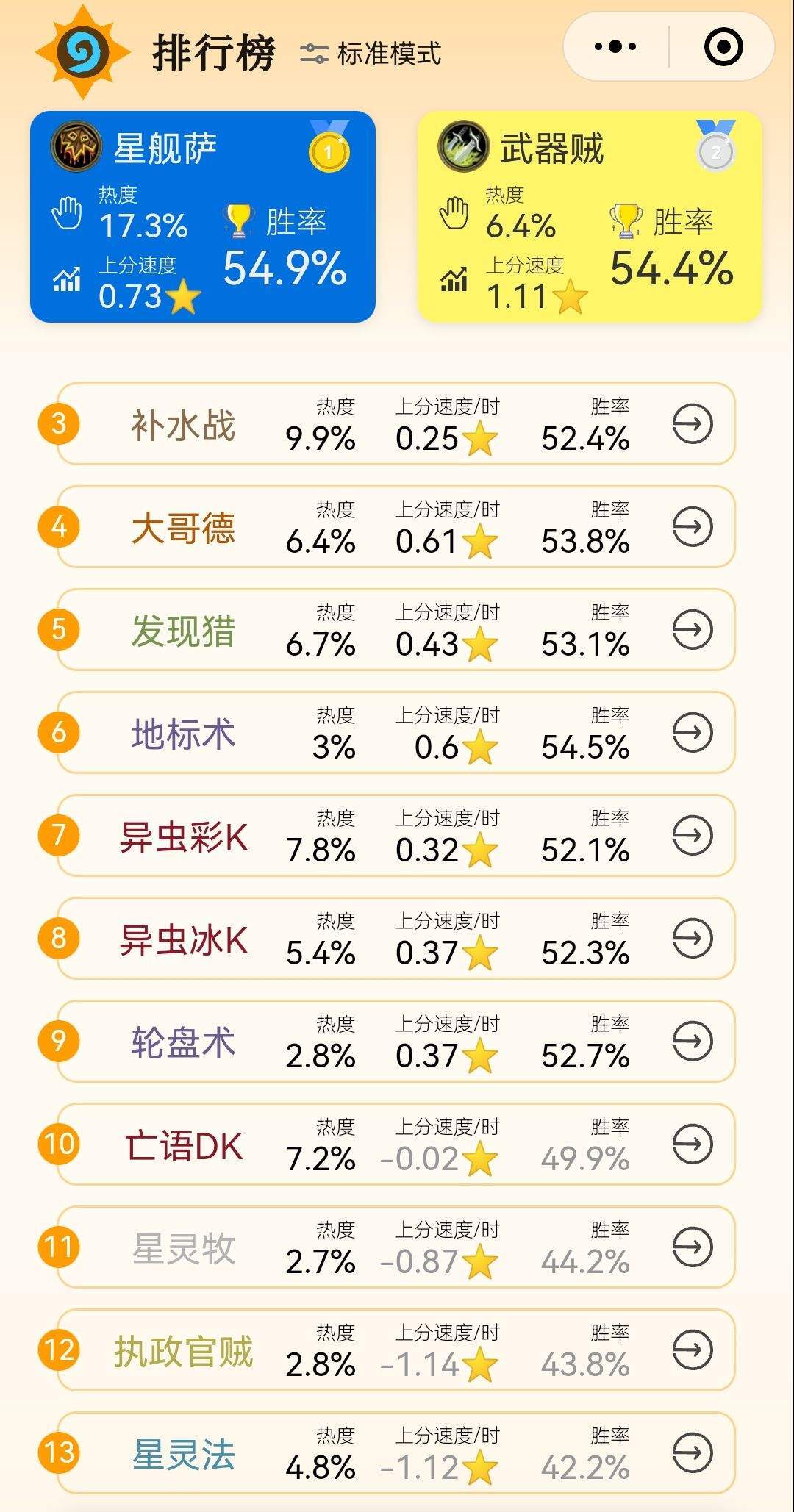
Task: Tap the arrow on the 补水战 row
Action: (x=693, y=423)
